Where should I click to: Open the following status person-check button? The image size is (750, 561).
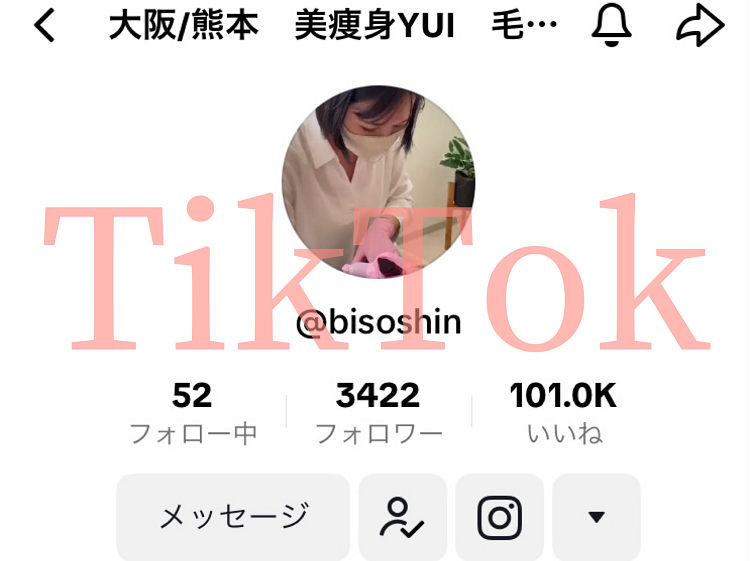click(402, 517)
